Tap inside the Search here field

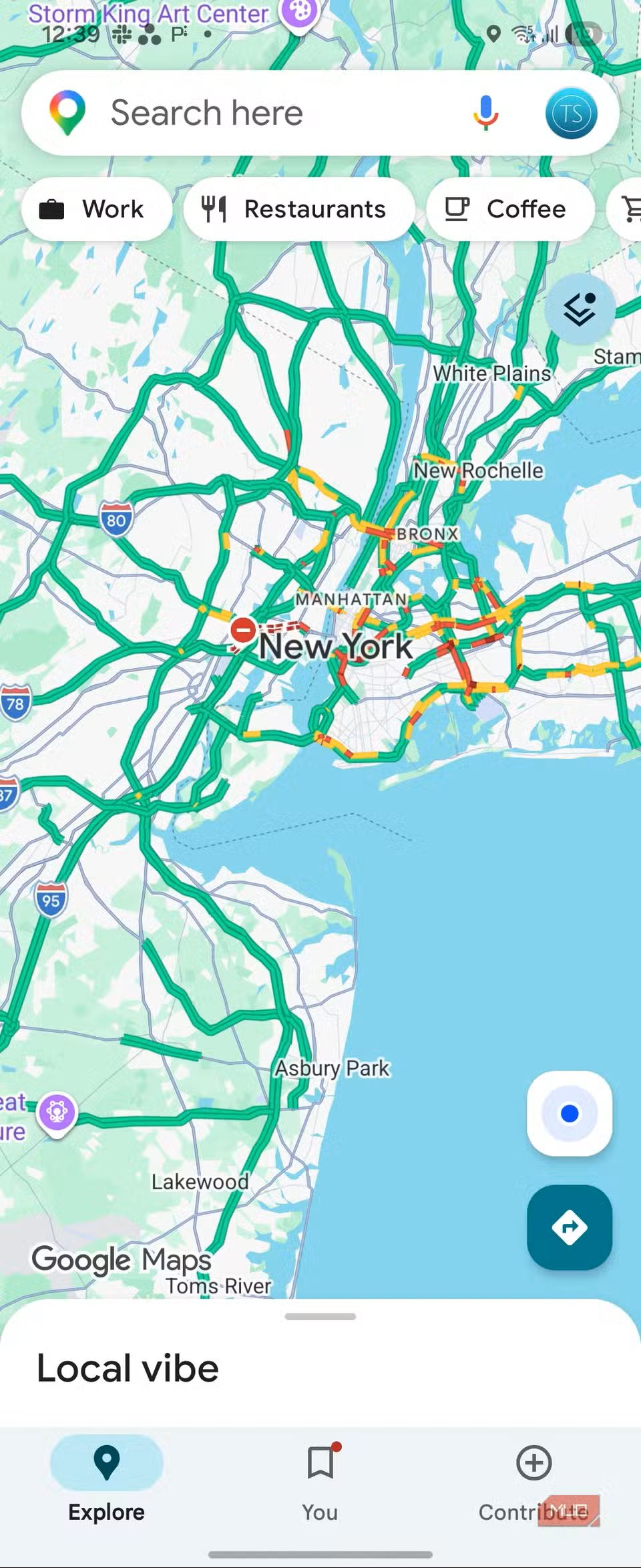[267, 112]
